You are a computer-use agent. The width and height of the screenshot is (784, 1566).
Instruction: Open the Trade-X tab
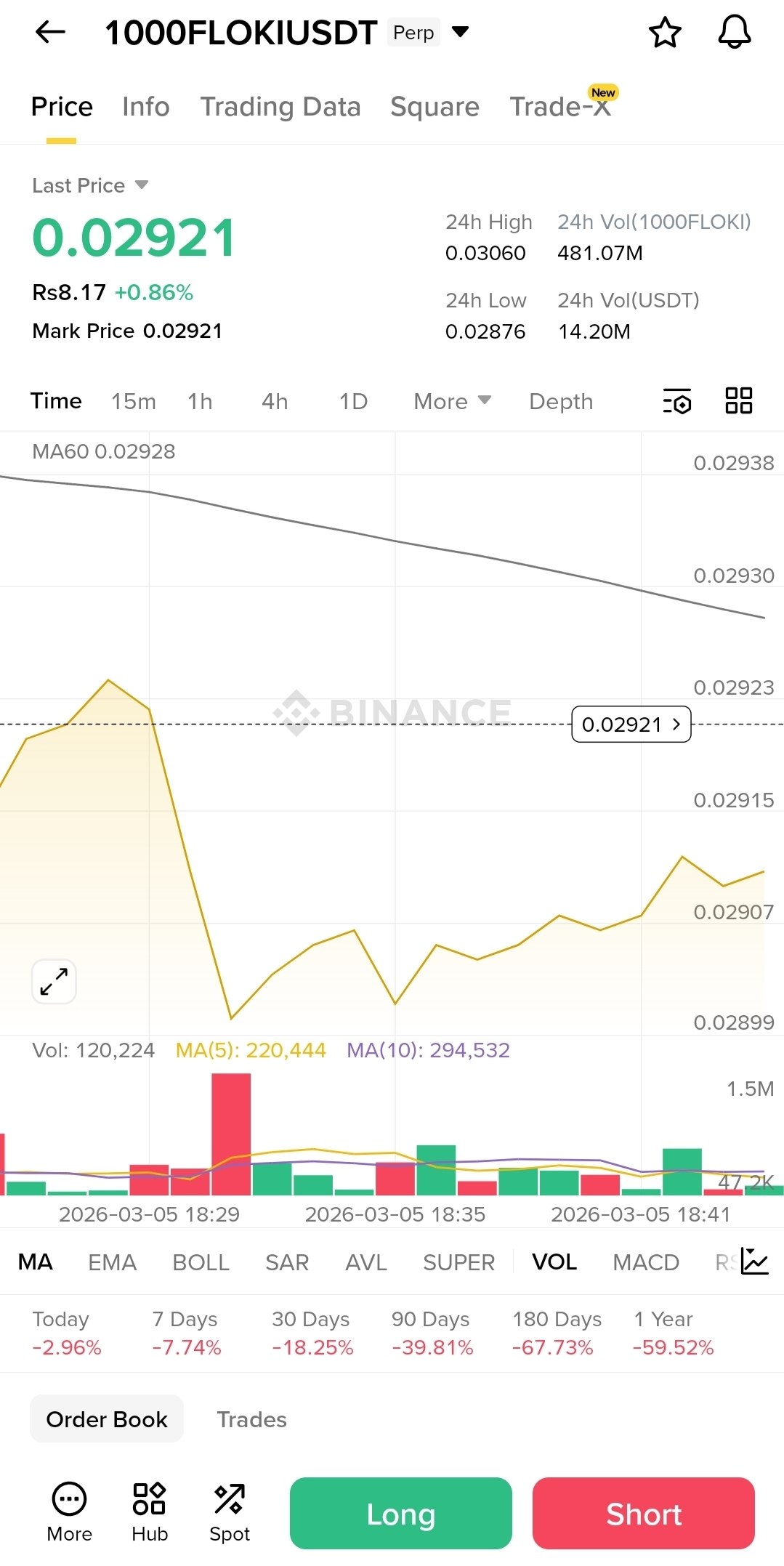(x=559, y=107)
